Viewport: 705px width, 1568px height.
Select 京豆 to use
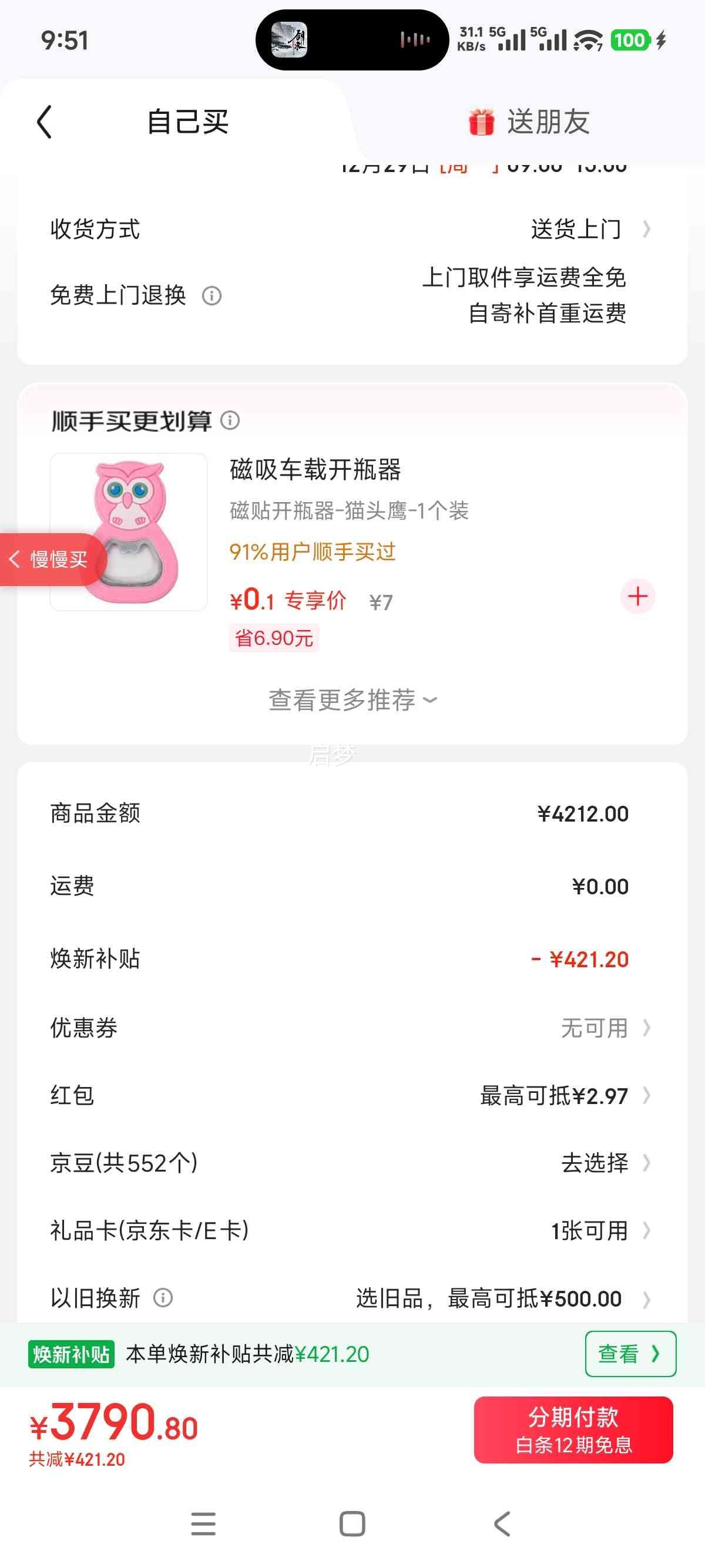click(x=603, y=1163)
